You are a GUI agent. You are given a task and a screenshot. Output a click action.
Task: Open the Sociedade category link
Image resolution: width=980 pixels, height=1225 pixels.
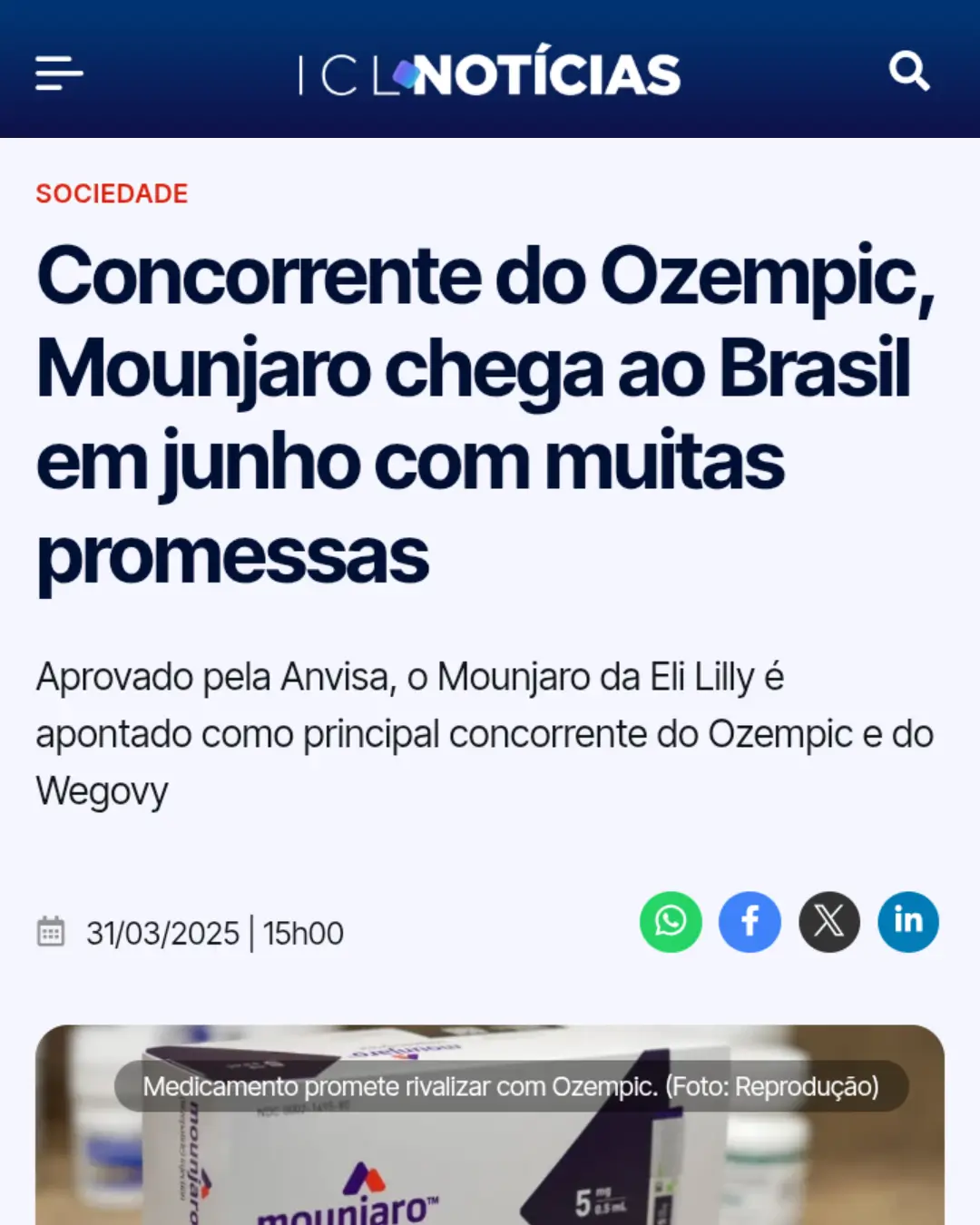[x=112, y=193]
